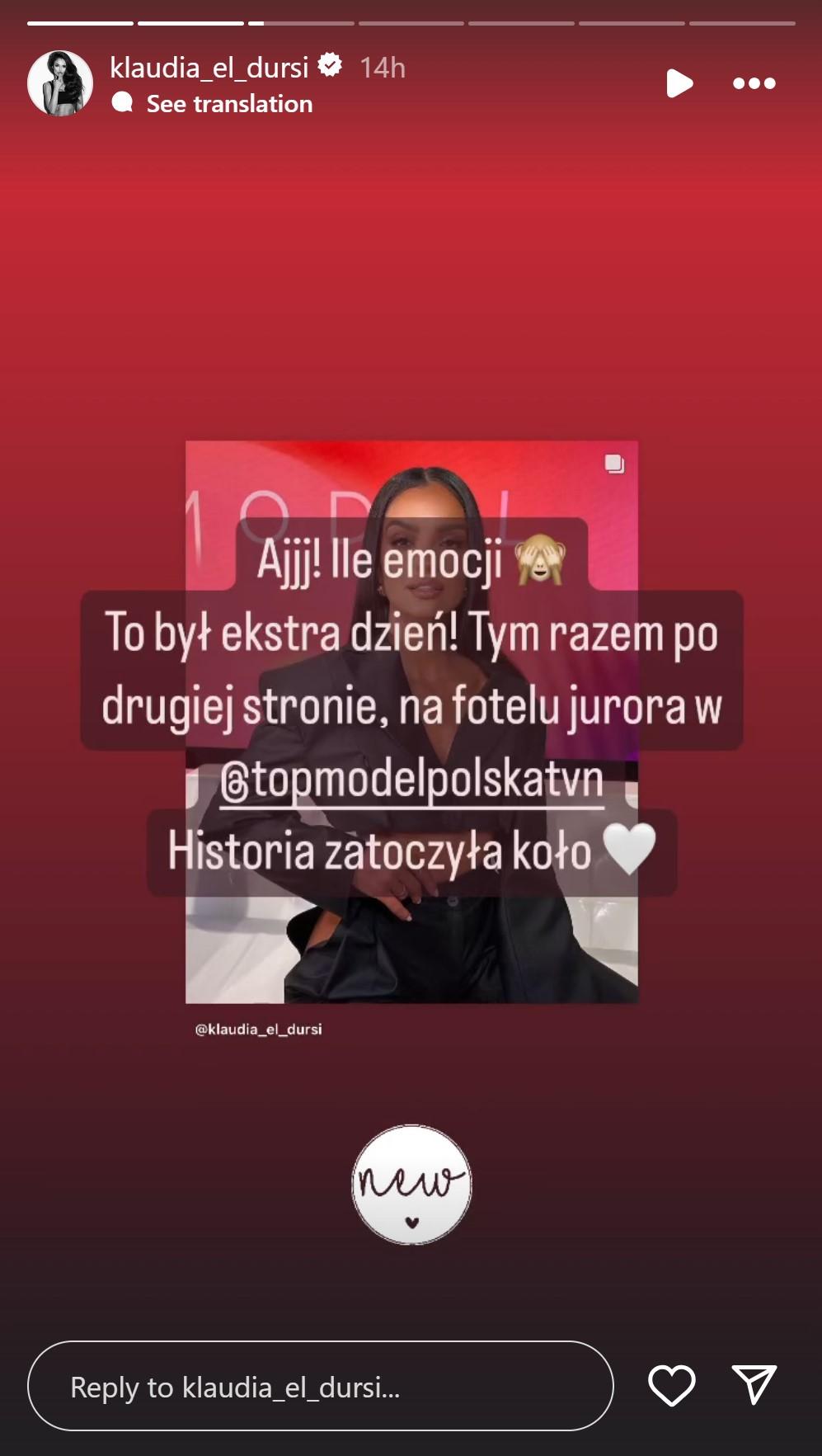
Task: Like this story with the heart
Action: click(671, 1385)
